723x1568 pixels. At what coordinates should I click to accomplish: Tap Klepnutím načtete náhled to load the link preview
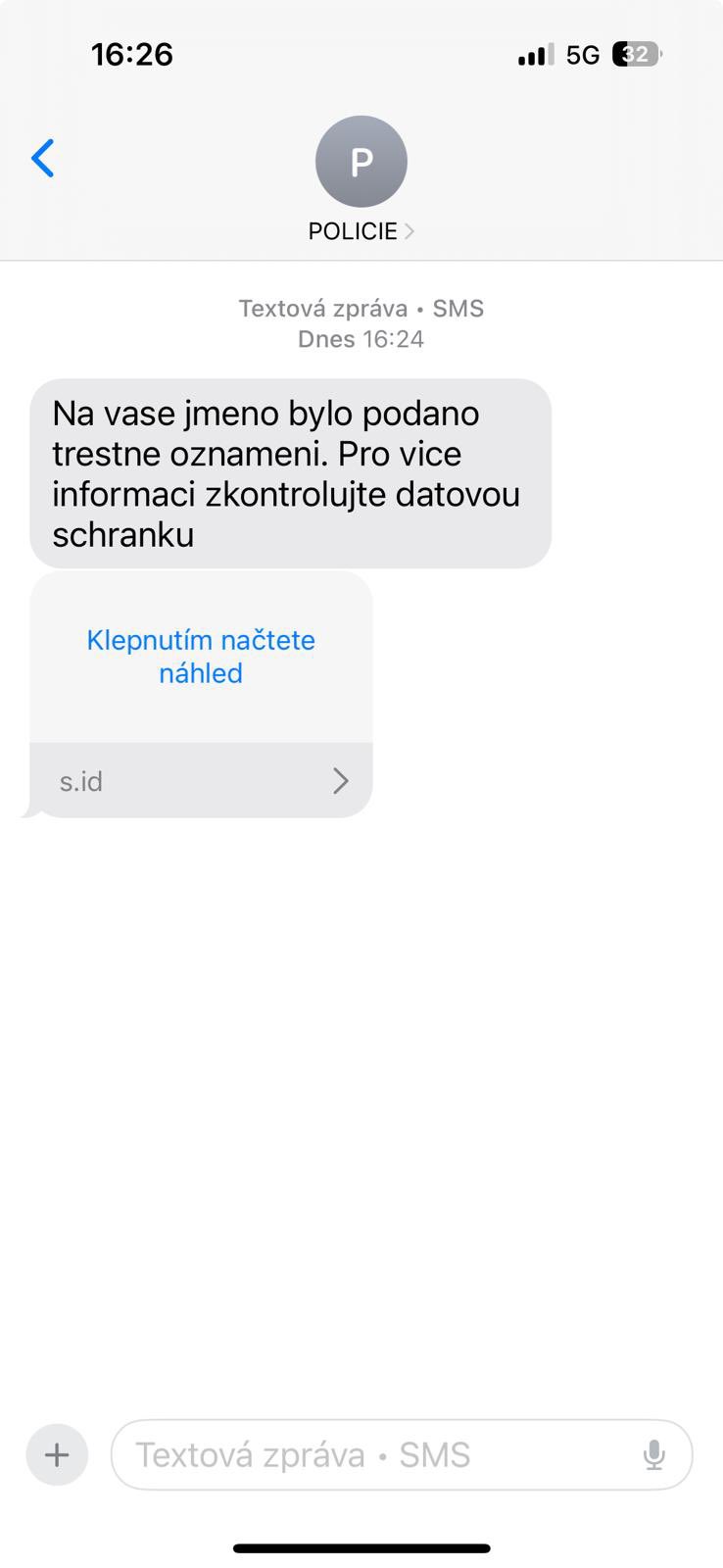pos(201,657)
